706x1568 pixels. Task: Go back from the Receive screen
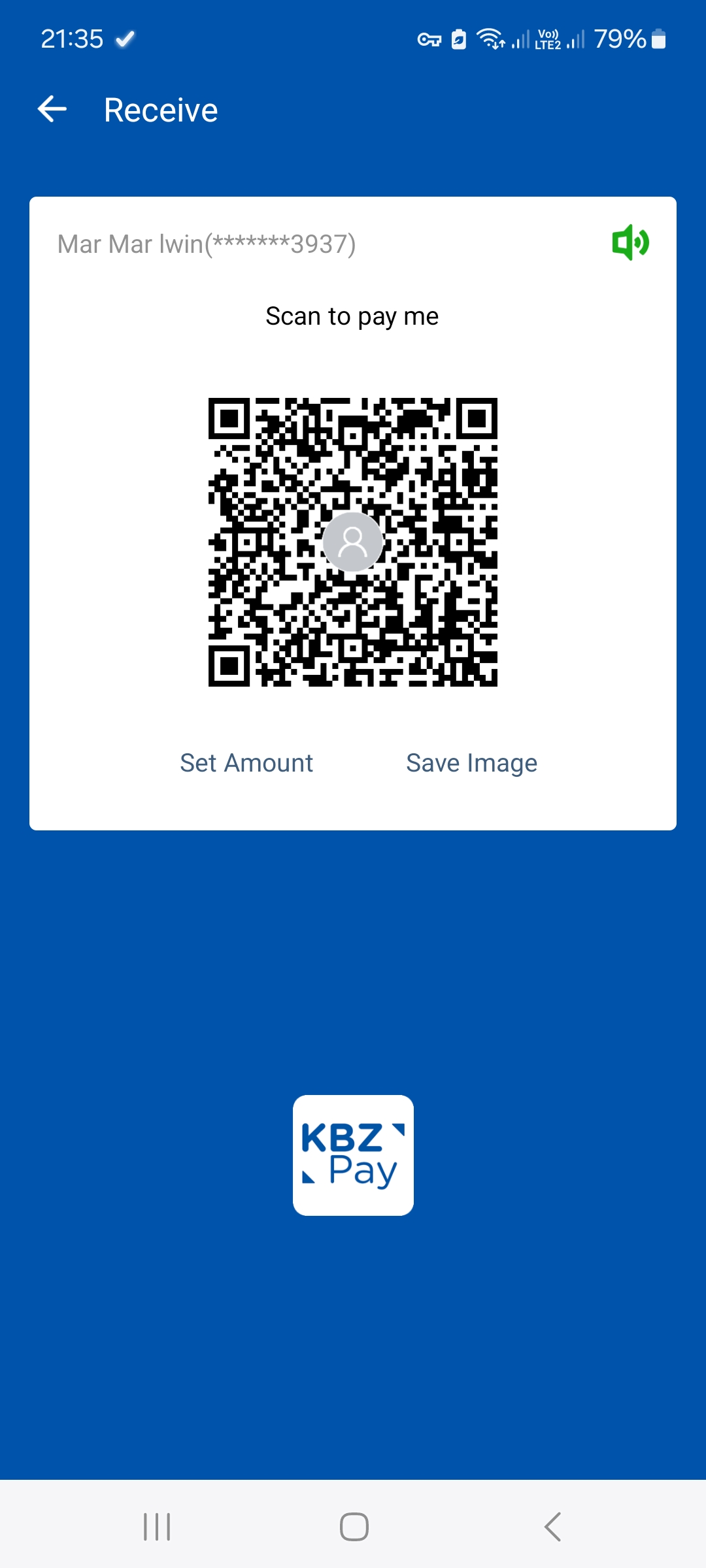click(52, 109)
